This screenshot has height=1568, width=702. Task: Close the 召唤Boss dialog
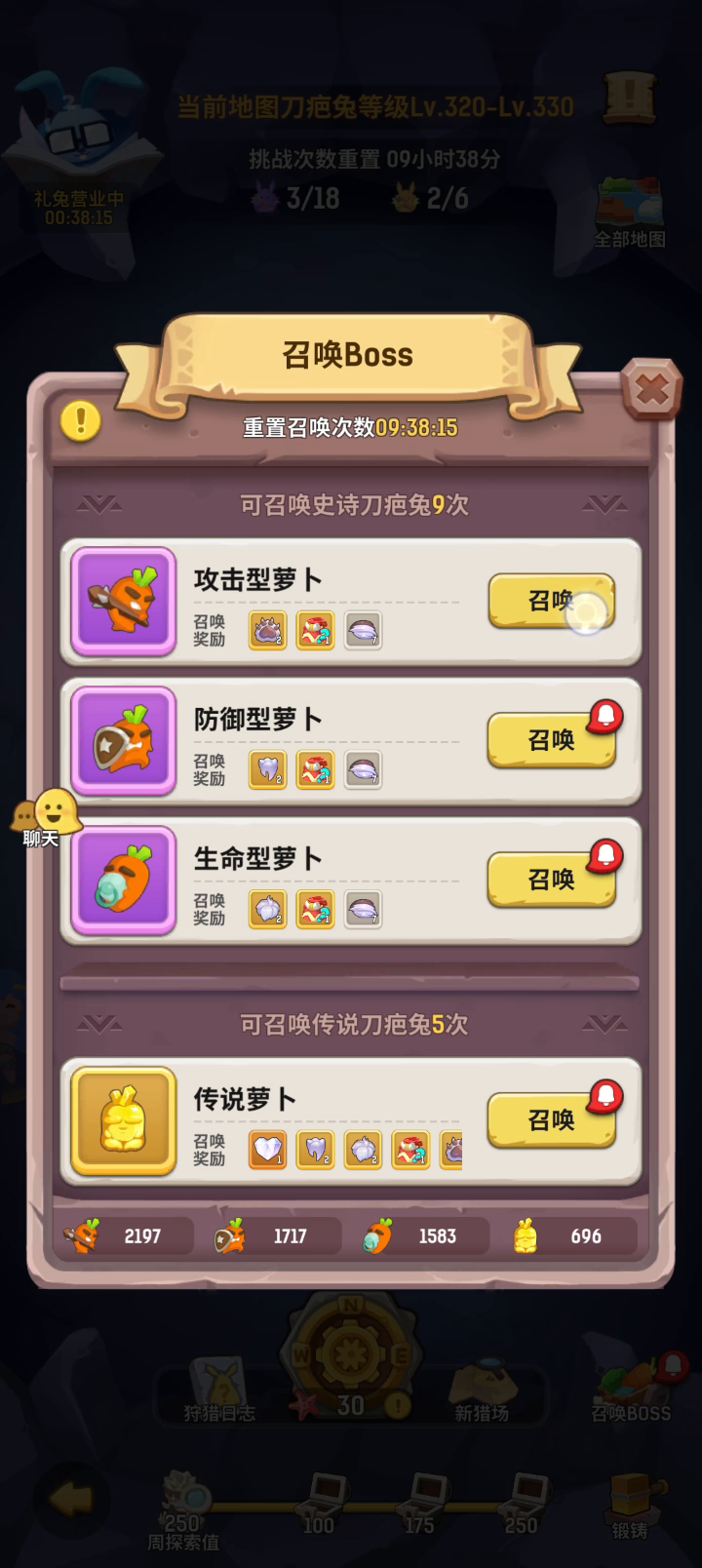[x=651, y=390]
